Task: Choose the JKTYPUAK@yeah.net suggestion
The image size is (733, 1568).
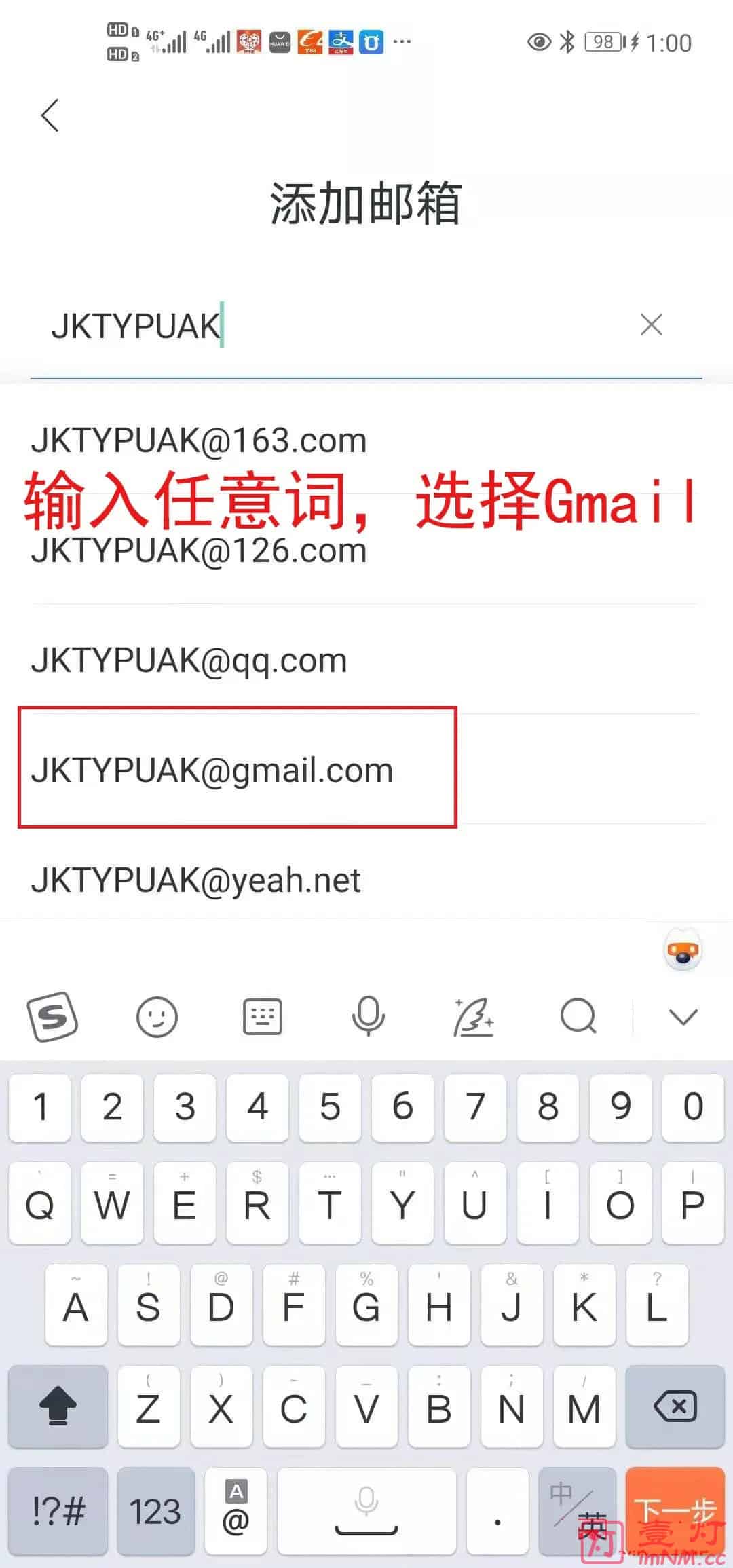Action: [x=196, y=880]
